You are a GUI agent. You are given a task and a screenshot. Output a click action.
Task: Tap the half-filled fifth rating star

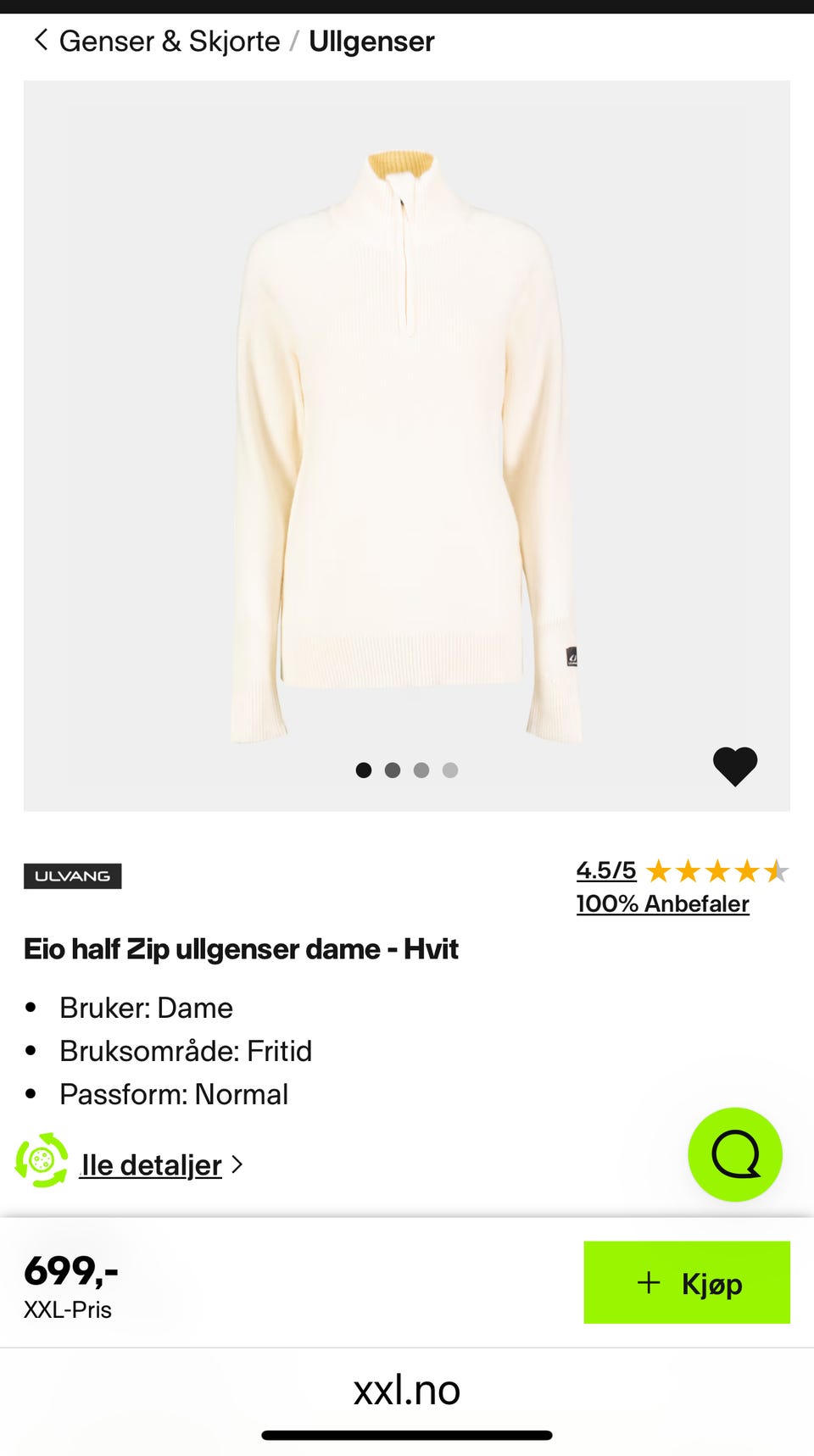pyautogui.click(x=778, y=870)
